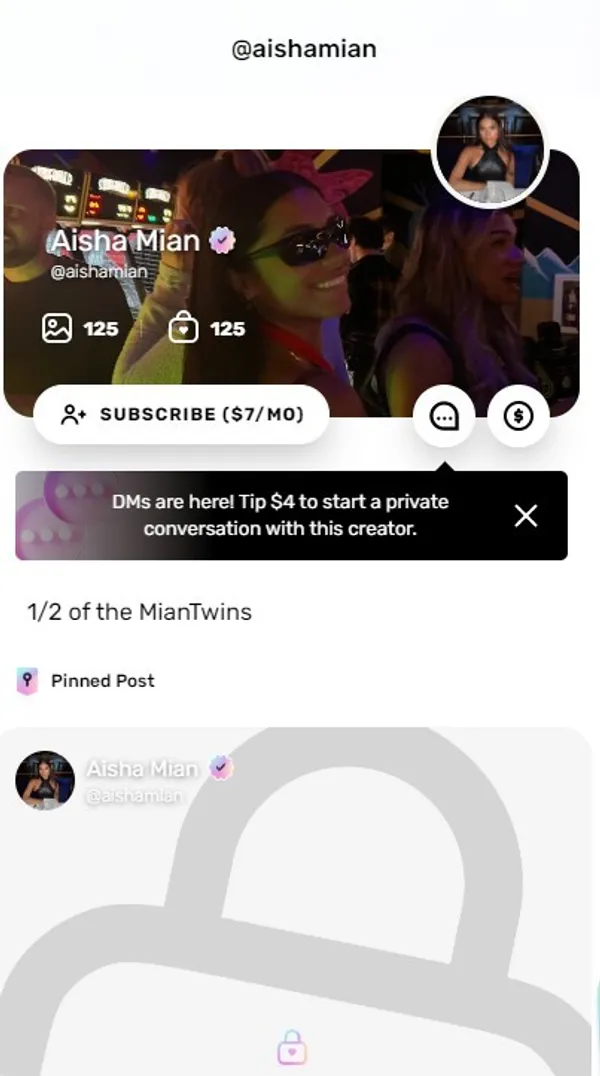Subscribe for $7 per month
Viewport: 600px width, 1076px height.
[x=181, y=414]
